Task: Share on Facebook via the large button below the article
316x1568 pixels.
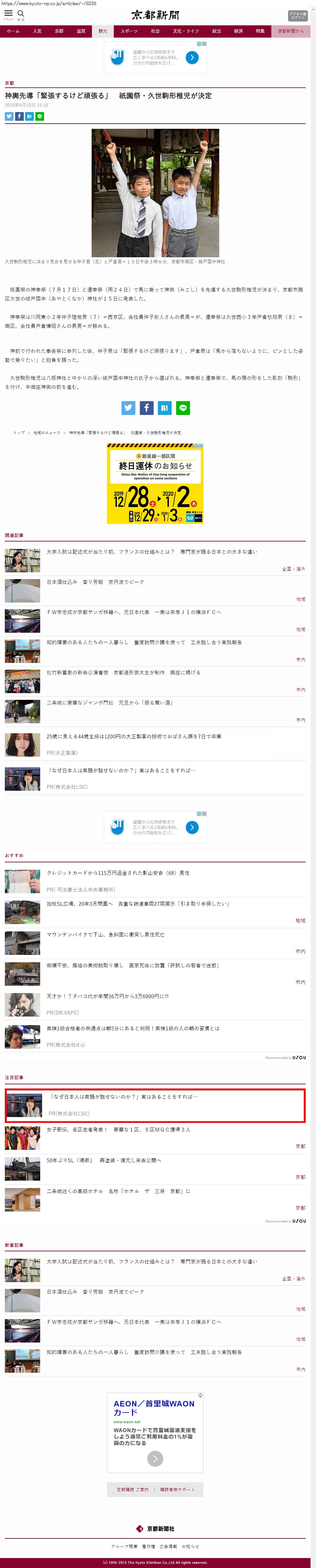Action: click(x=147, y=408)
